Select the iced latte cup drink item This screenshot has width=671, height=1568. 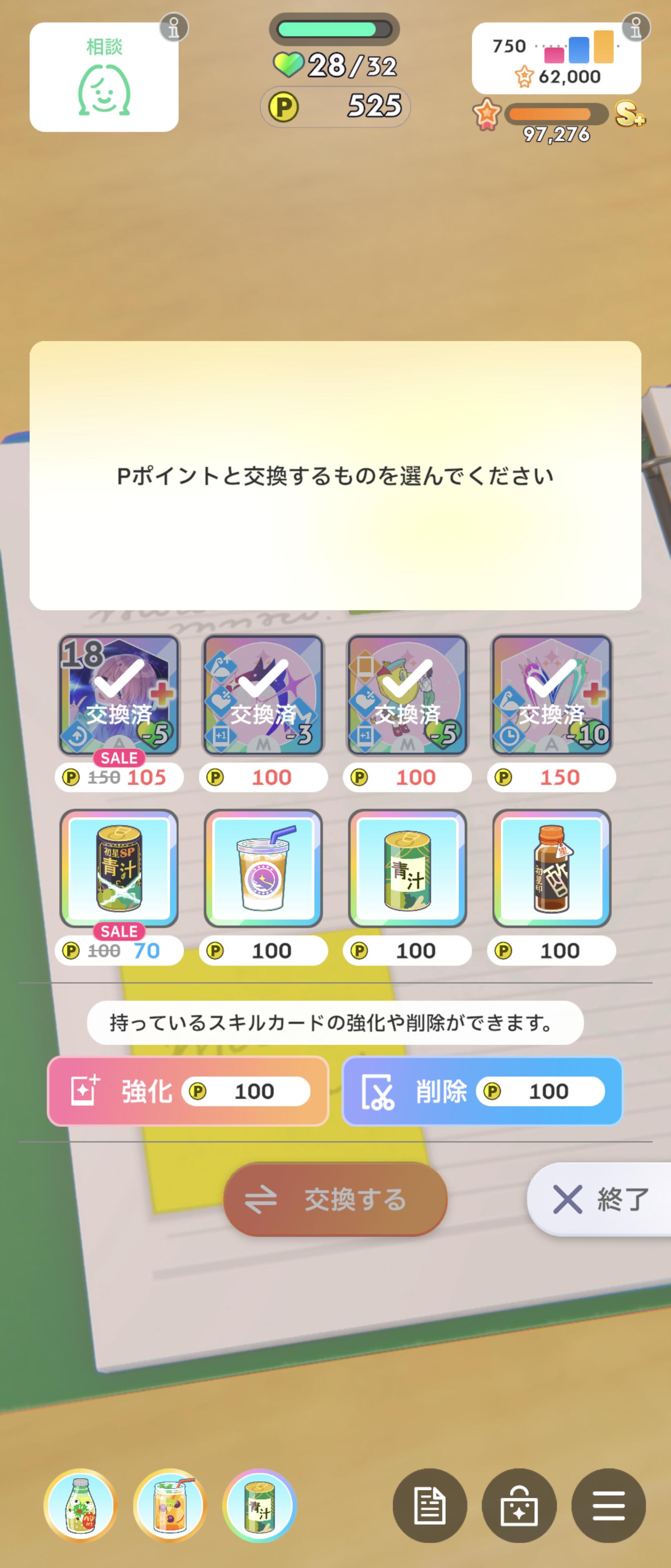tap(263, 869)
